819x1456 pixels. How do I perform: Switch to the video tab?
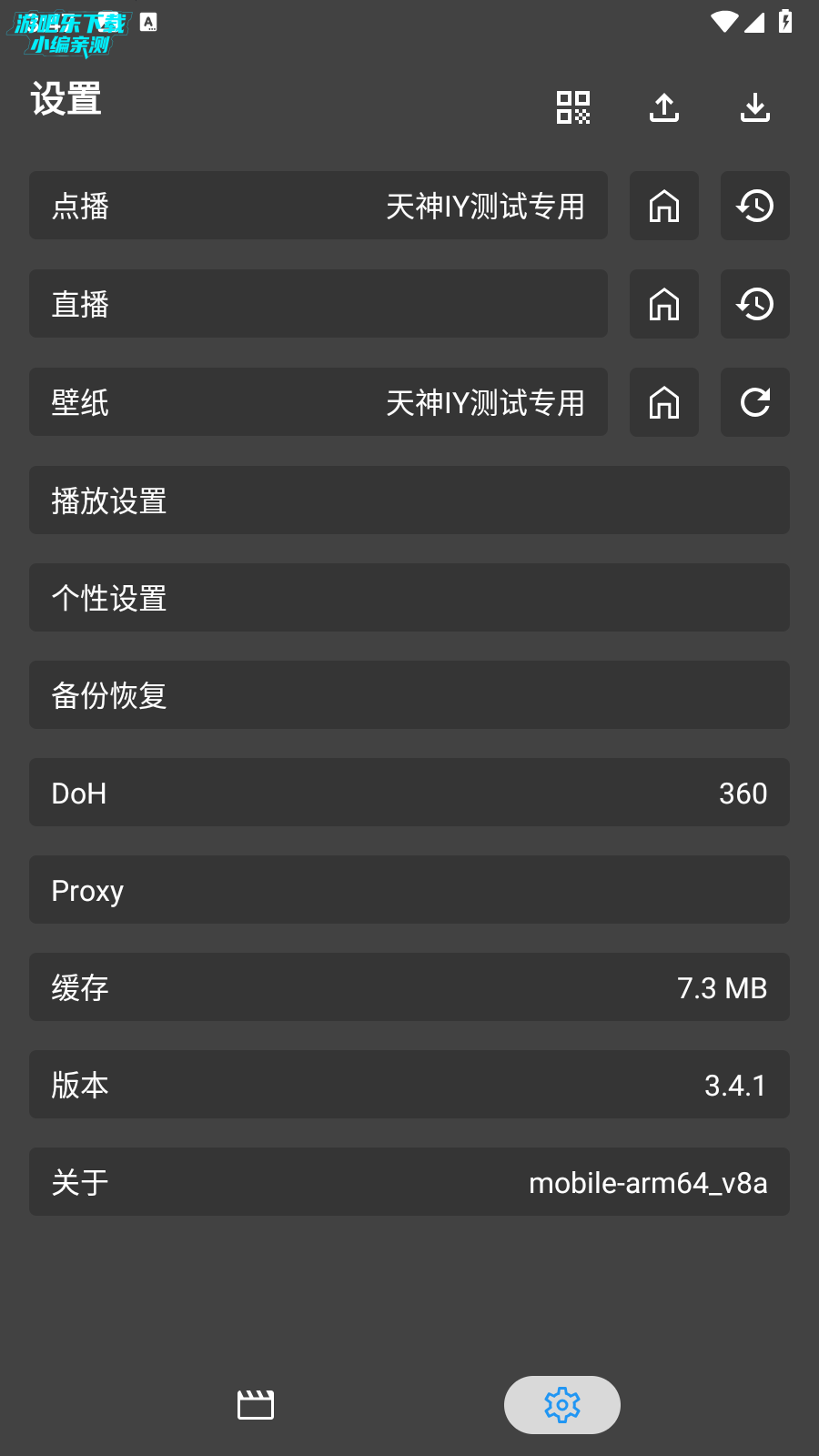point(256,1405)
